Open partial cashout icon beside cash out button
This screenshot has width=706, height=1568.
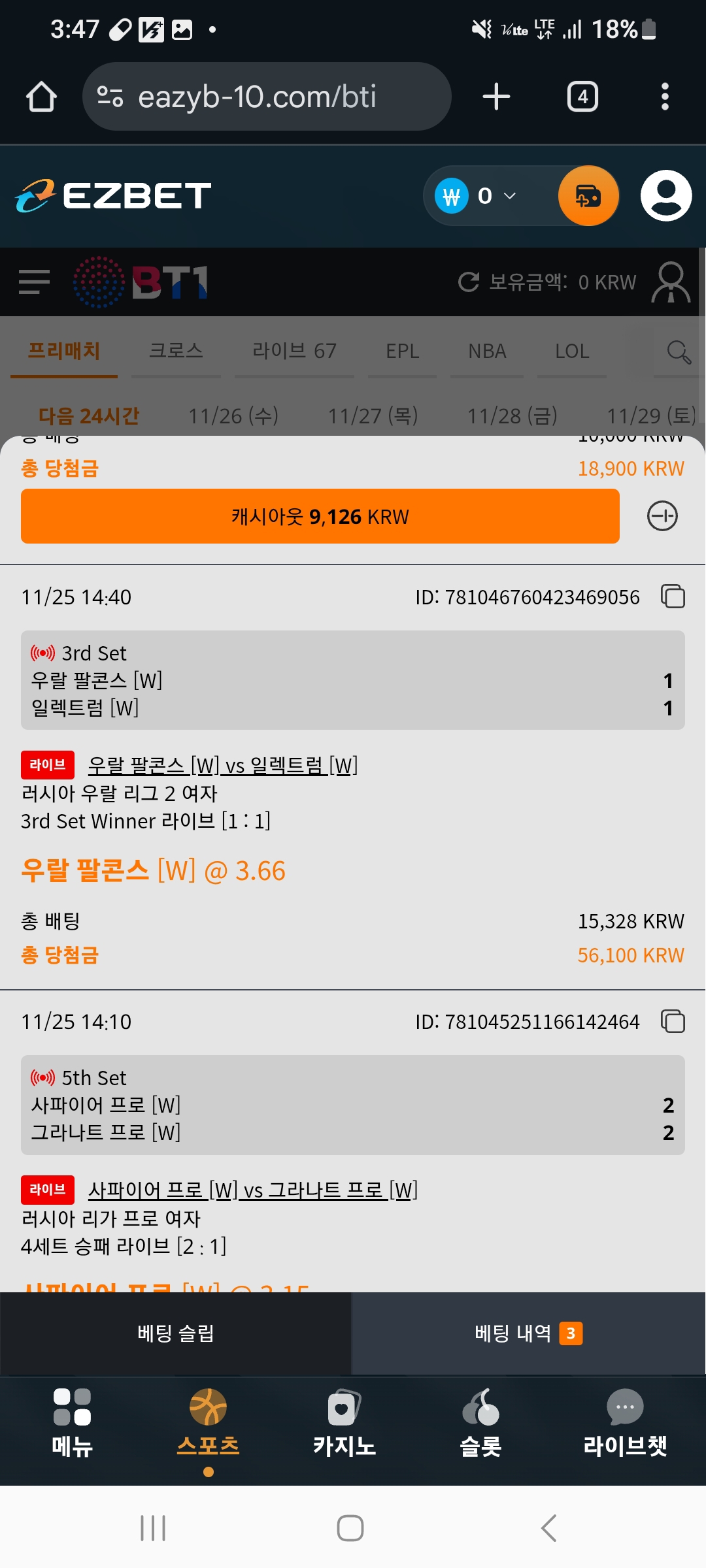(662, 516)
